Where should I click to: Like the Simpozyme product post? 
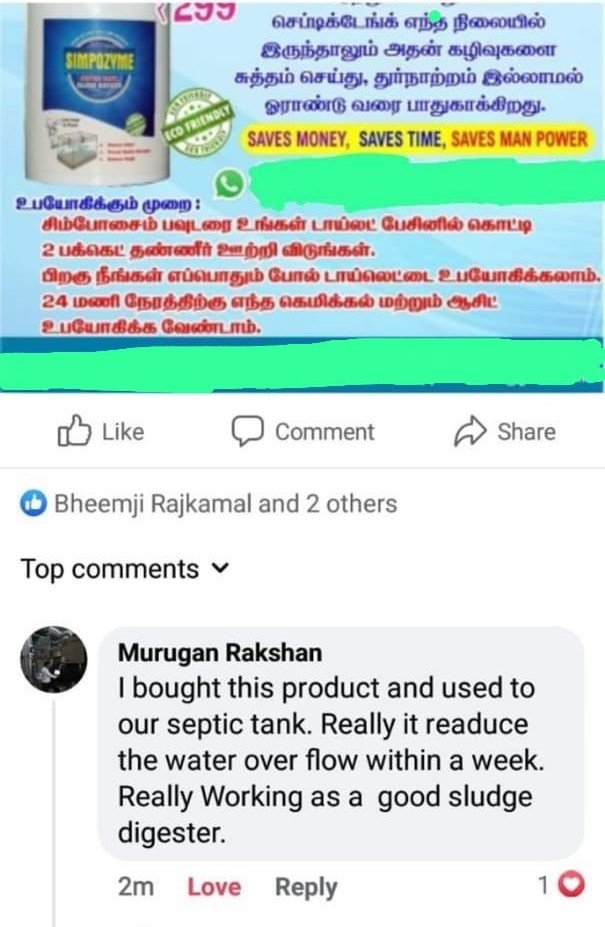pos(101,432)
